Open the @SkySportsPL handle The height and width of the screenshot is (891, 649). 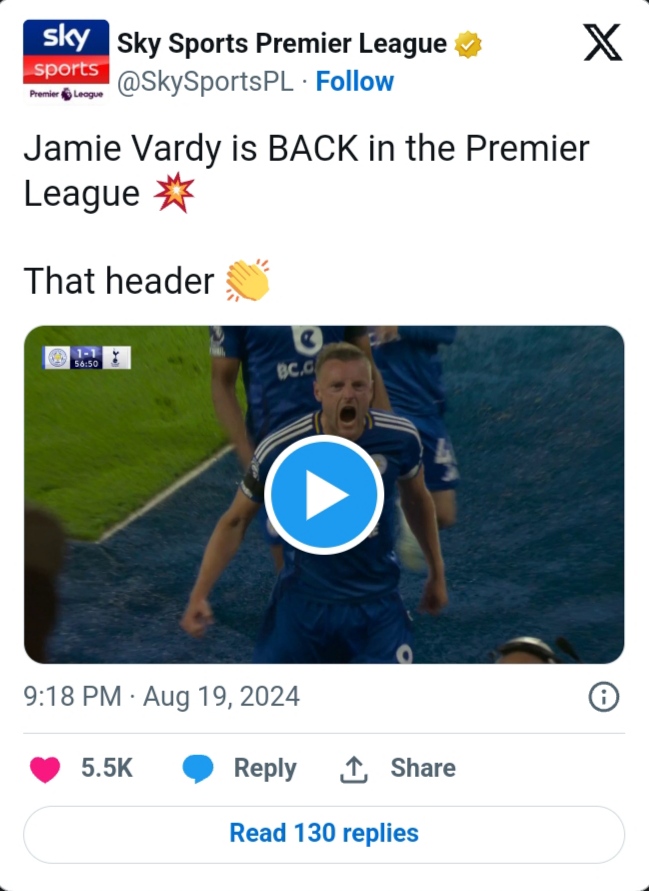pyautogui.click(x=205, y=82)
